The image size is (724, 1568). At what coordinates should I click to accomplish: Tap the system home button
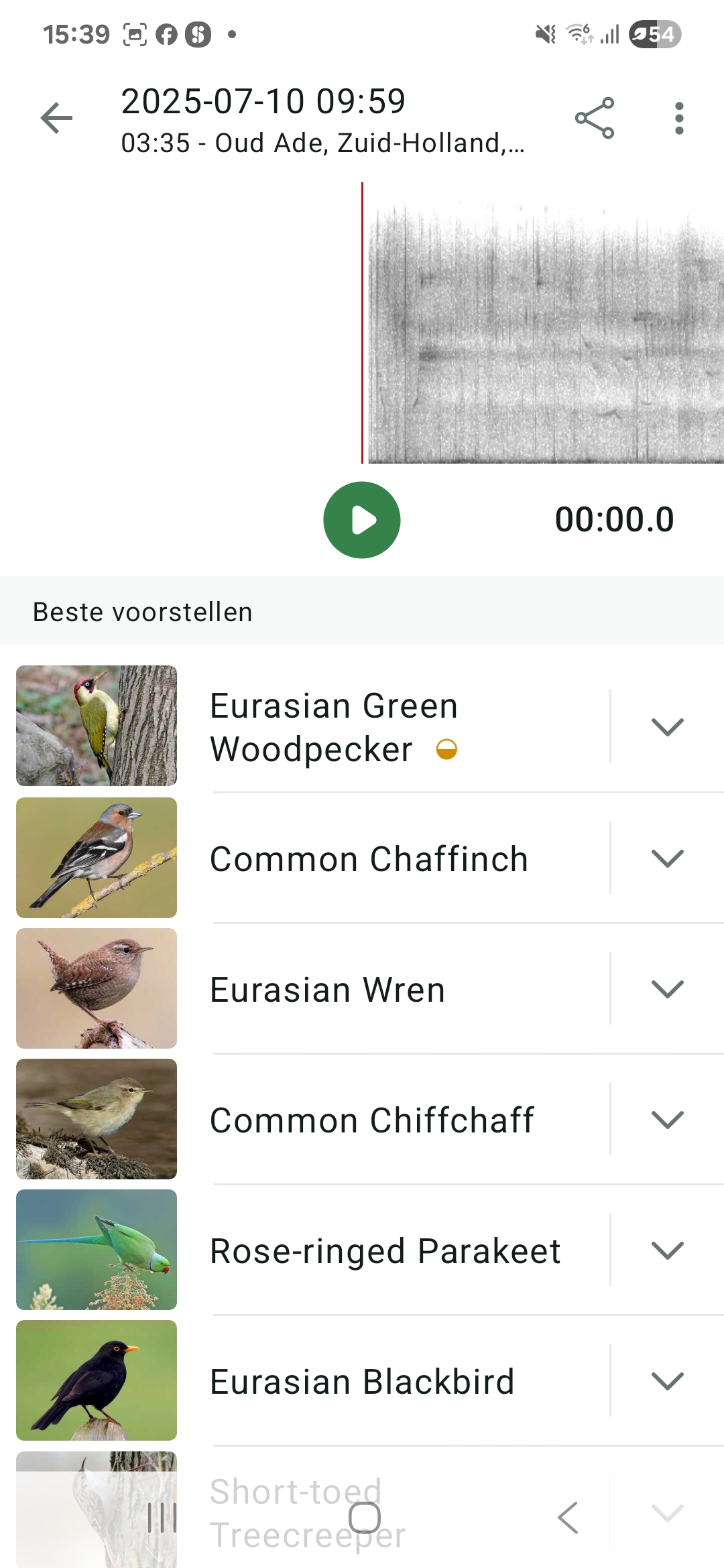coord(365,1518)
